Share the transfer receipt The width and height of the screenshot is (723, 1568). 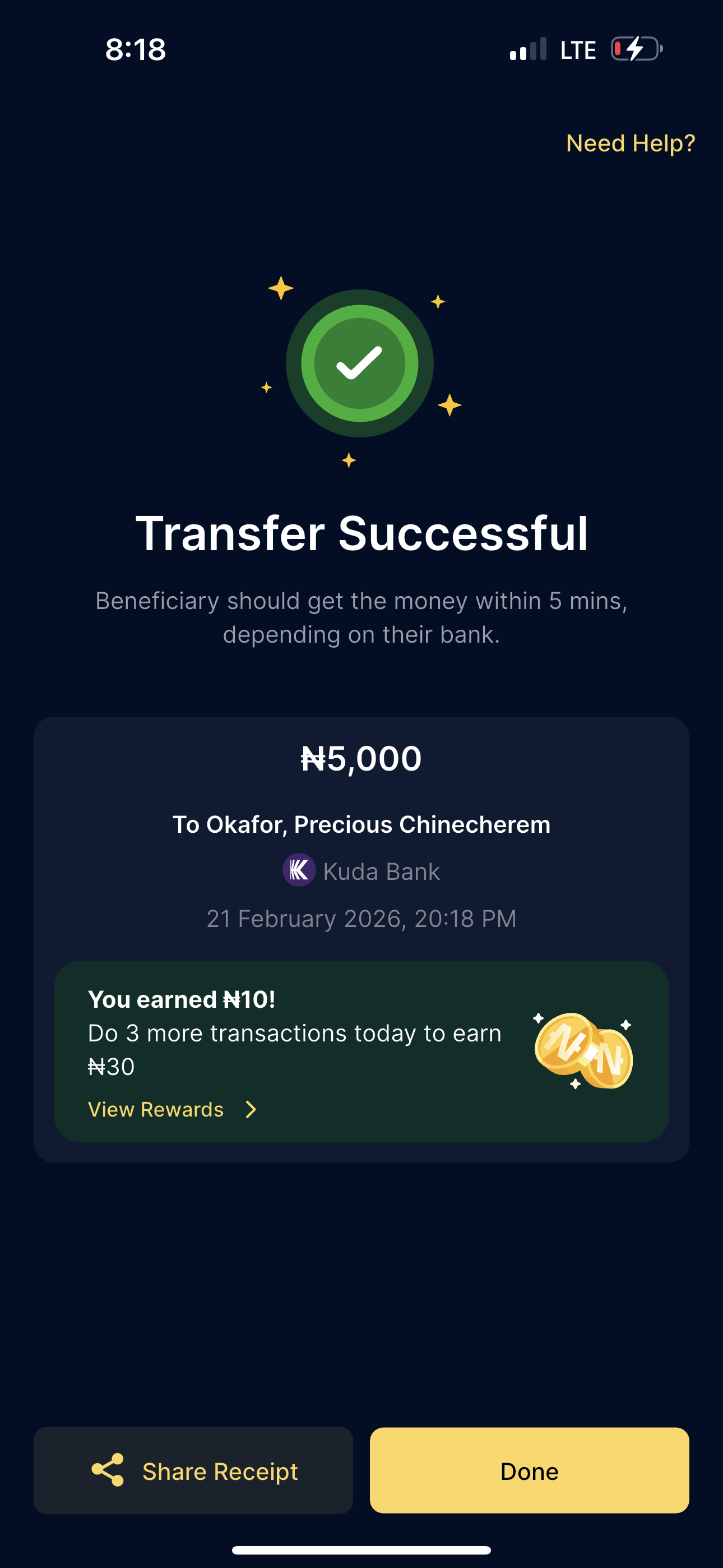click(x=193, y=1470)
